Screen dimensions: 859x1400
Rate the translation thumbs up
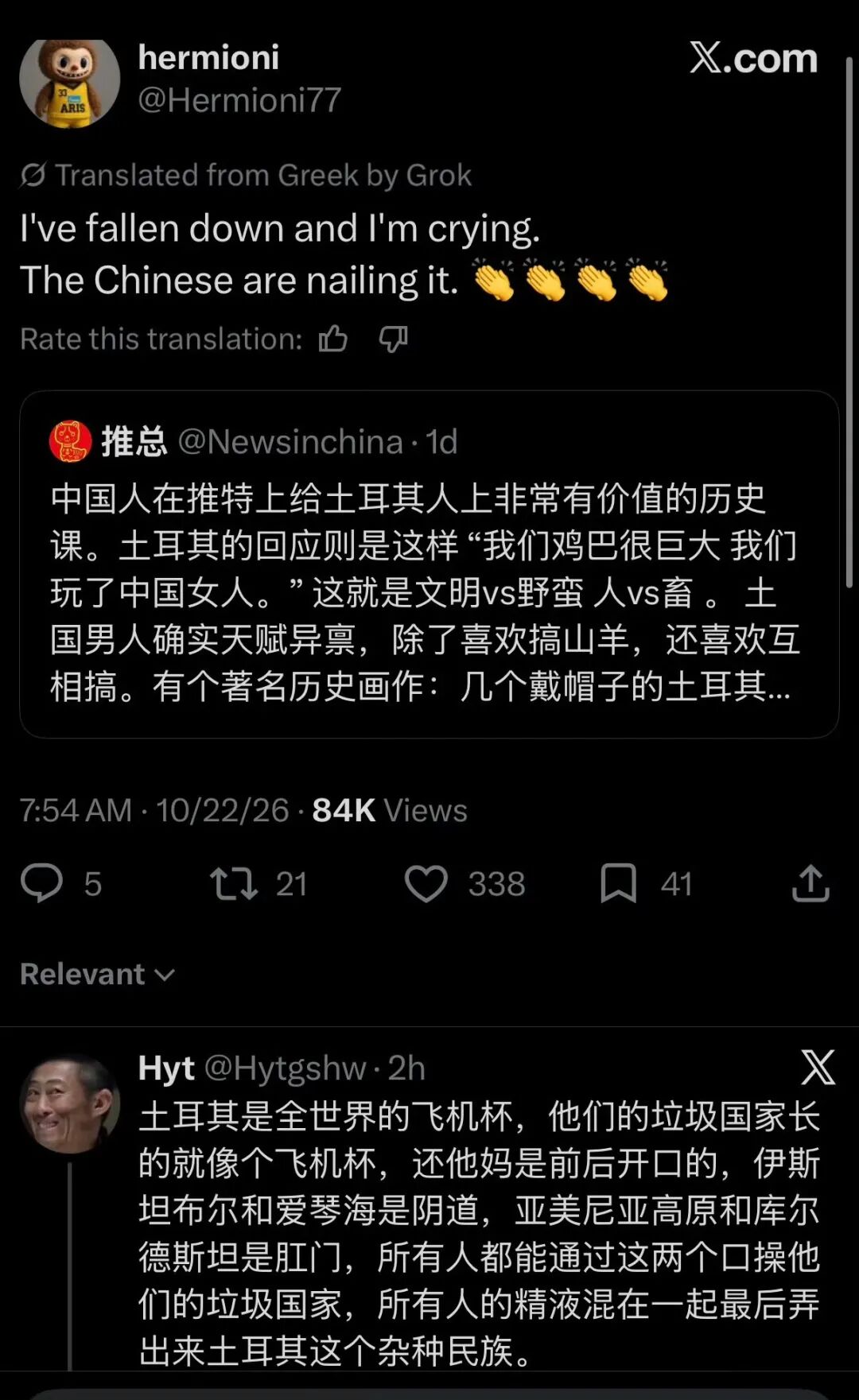[333, 339]
